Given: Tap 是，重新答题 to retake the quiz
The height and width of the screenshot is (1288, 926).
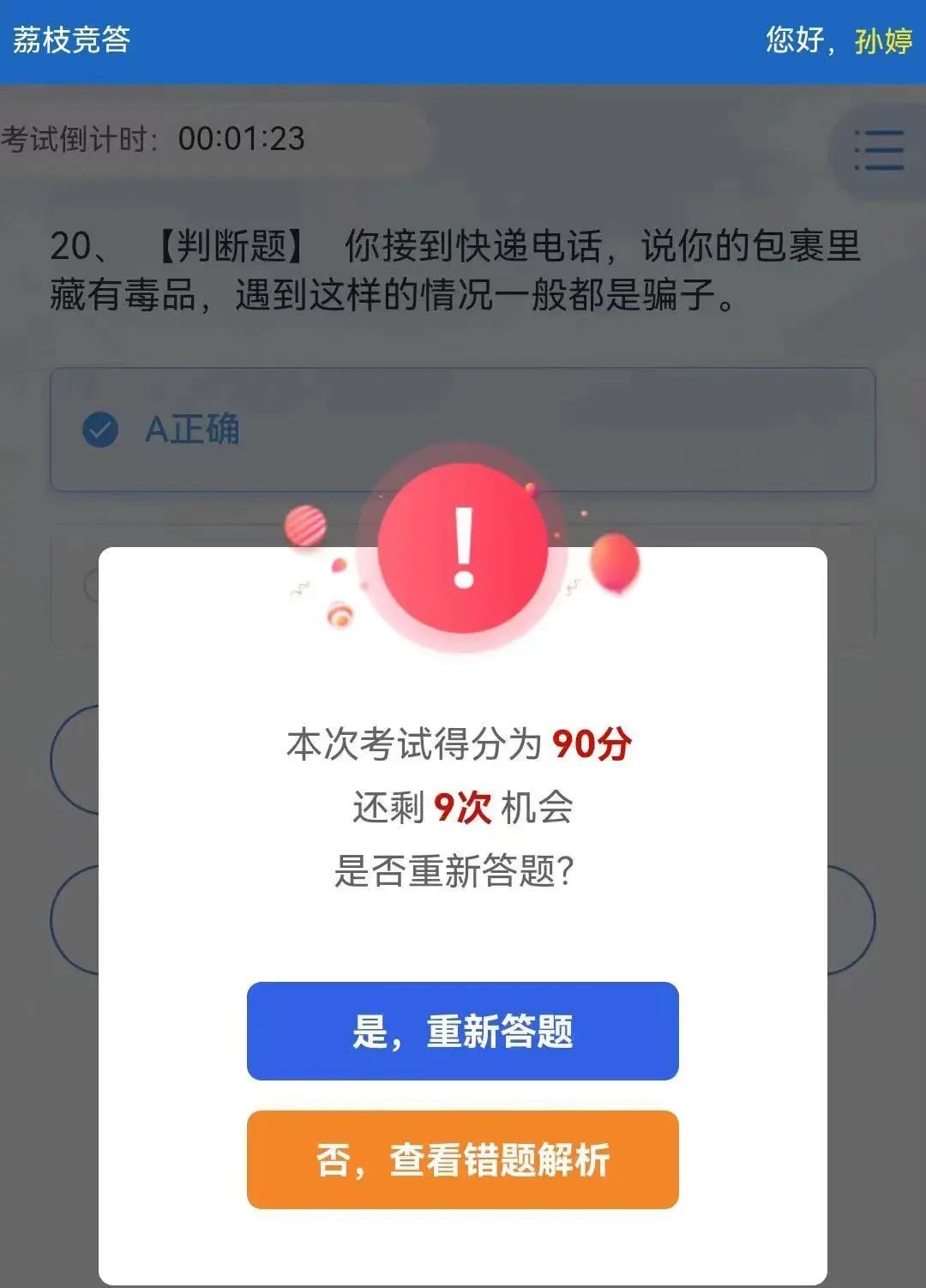Looking at the screenshot, I should [x=462, y=1031].
